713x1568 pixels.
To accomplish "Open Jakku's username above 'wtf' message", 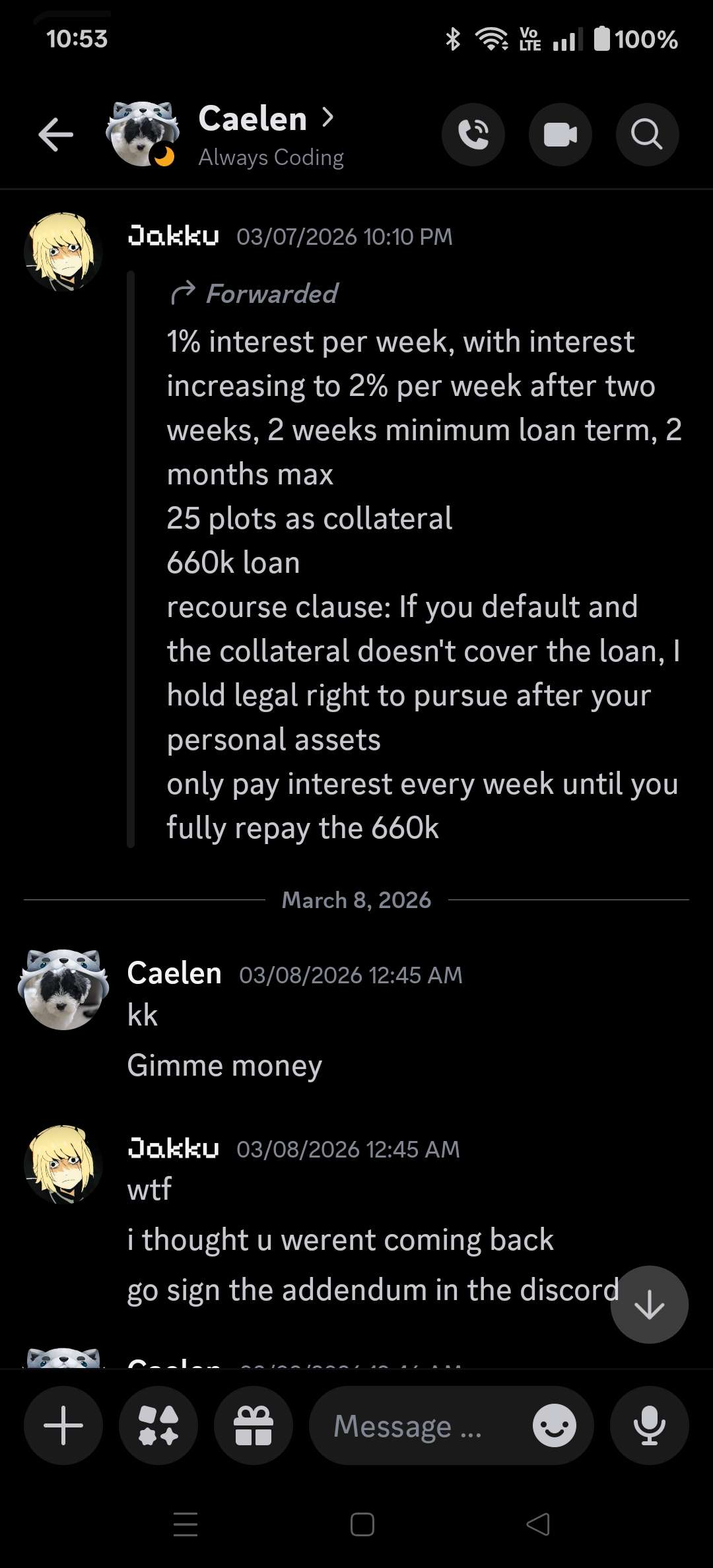I will [x=173, y=1149].
